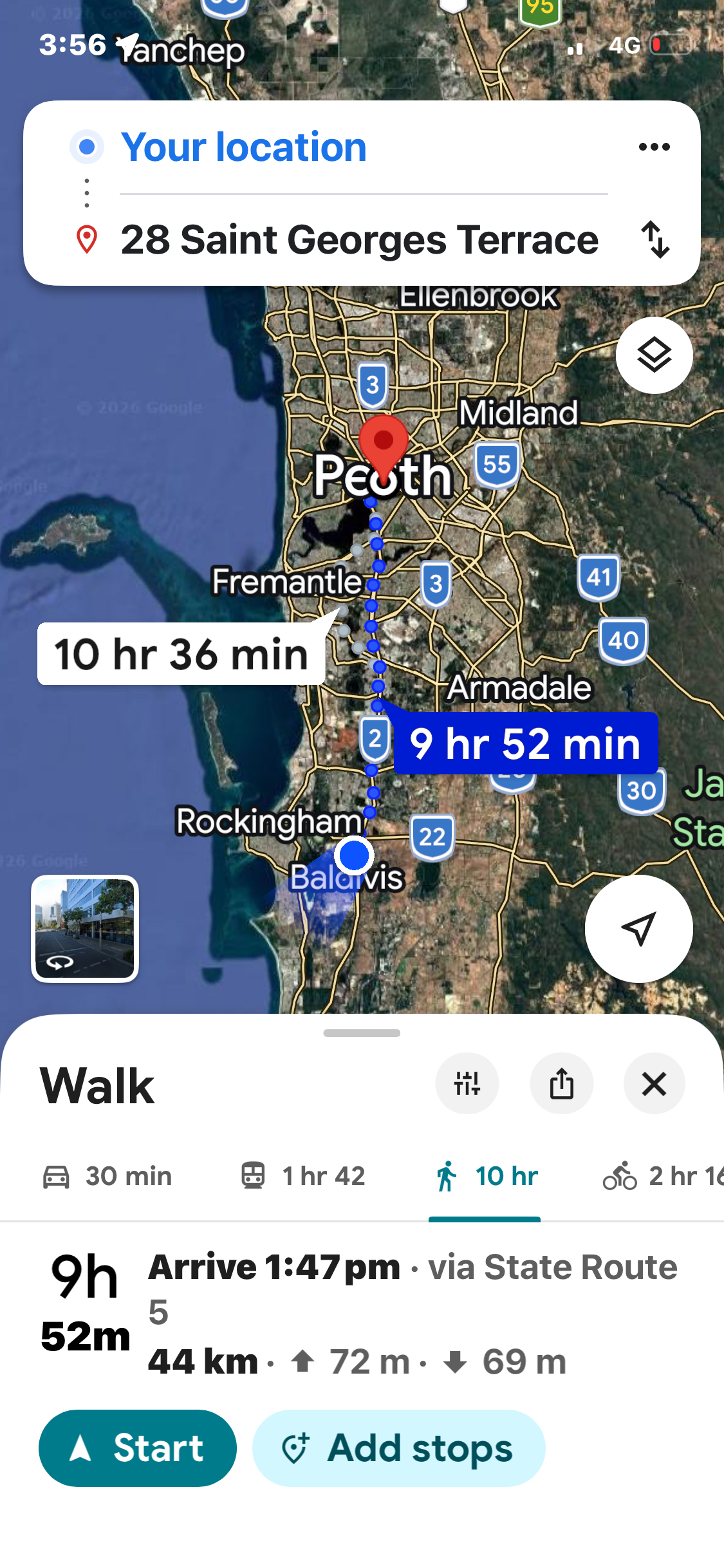
Task: Share the walking directions
Action: [x=561, y=1084]
